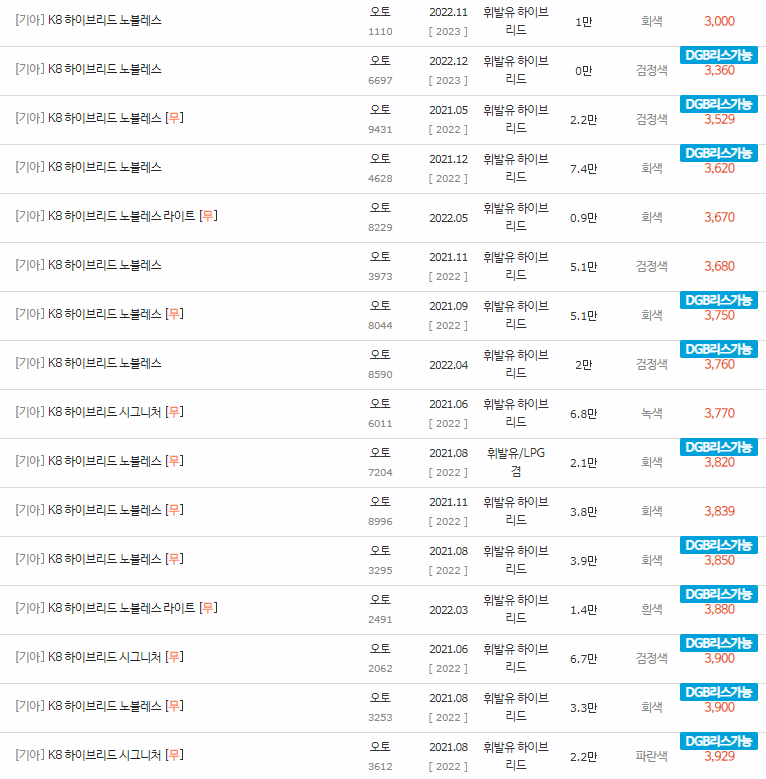Click the DGB리스가능 badge on the 3,360 listing

tap(719, 56)
